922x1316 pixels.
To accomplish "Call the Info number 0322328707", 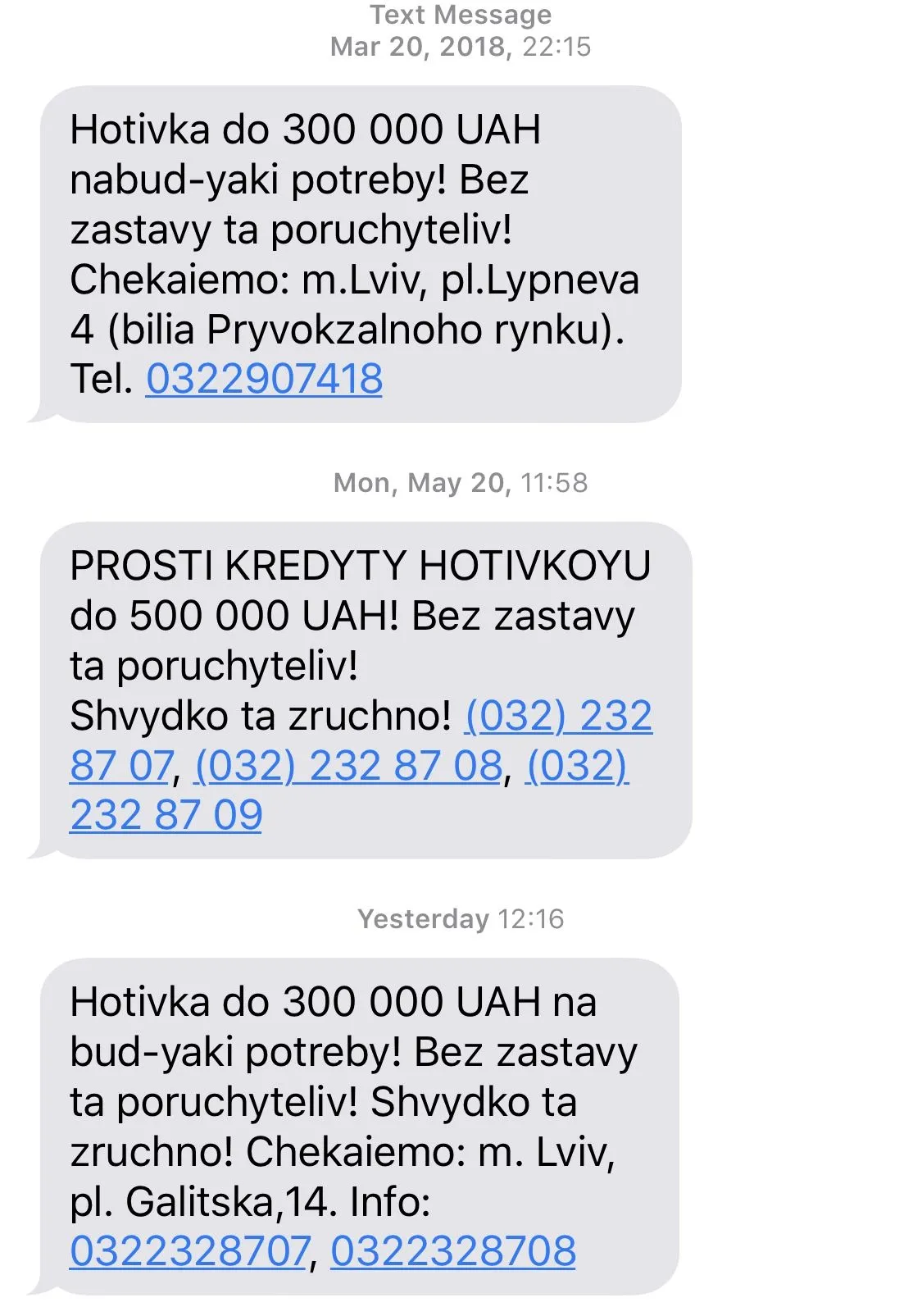I will click(189, 1251).
